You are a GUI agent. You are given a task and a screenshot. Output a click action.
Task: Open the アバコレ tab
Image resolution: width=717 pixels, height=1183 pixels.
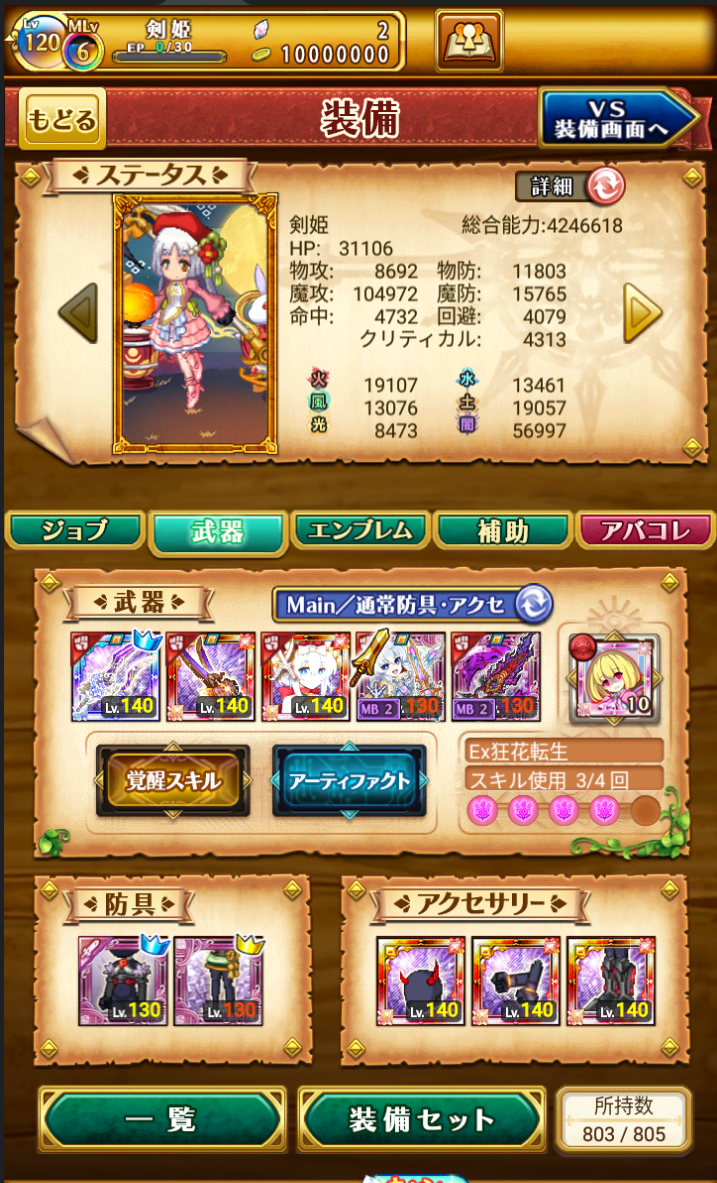point(645,531)
